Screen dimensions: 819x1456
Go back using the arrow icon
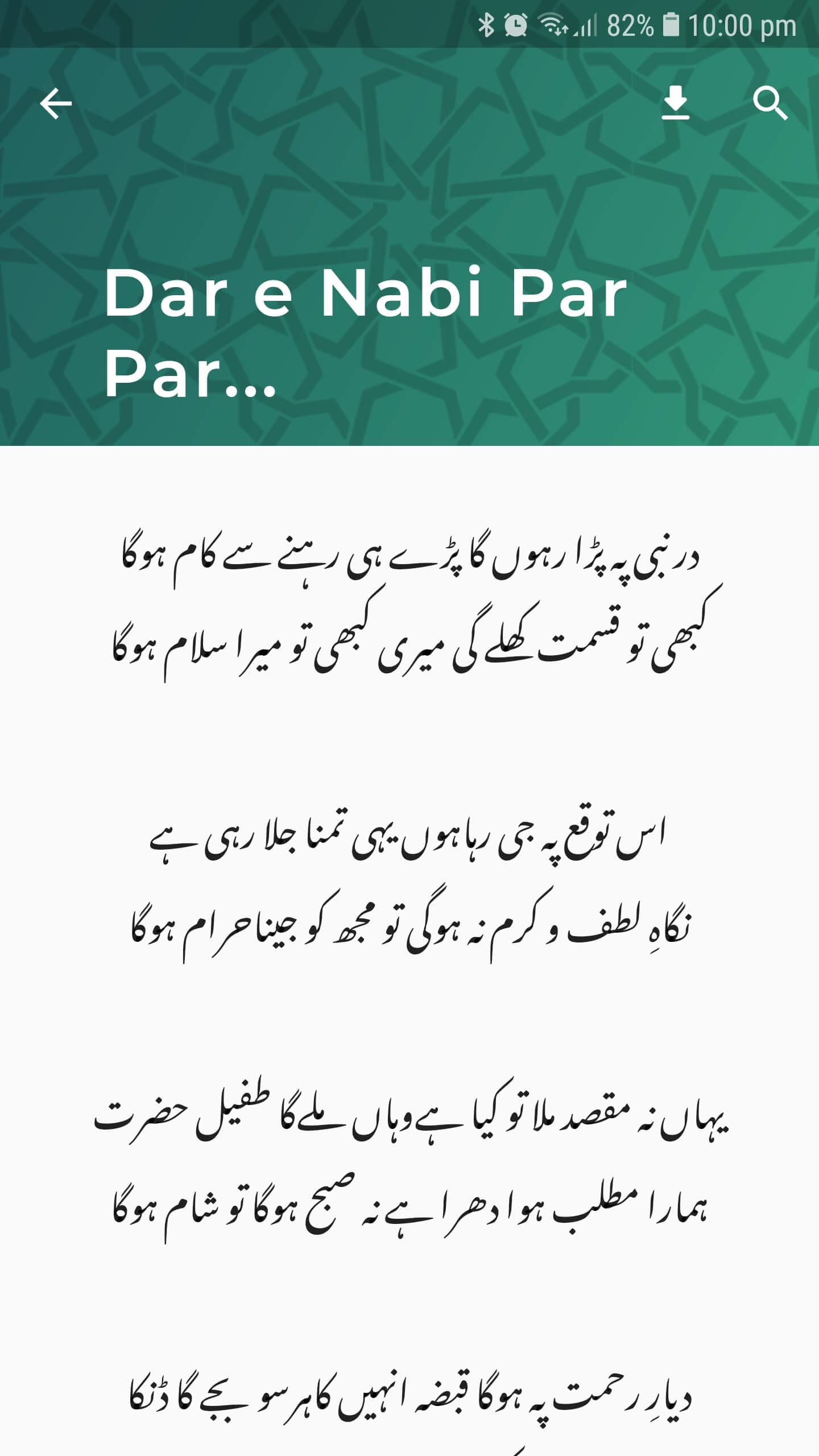tap(56, 104)
